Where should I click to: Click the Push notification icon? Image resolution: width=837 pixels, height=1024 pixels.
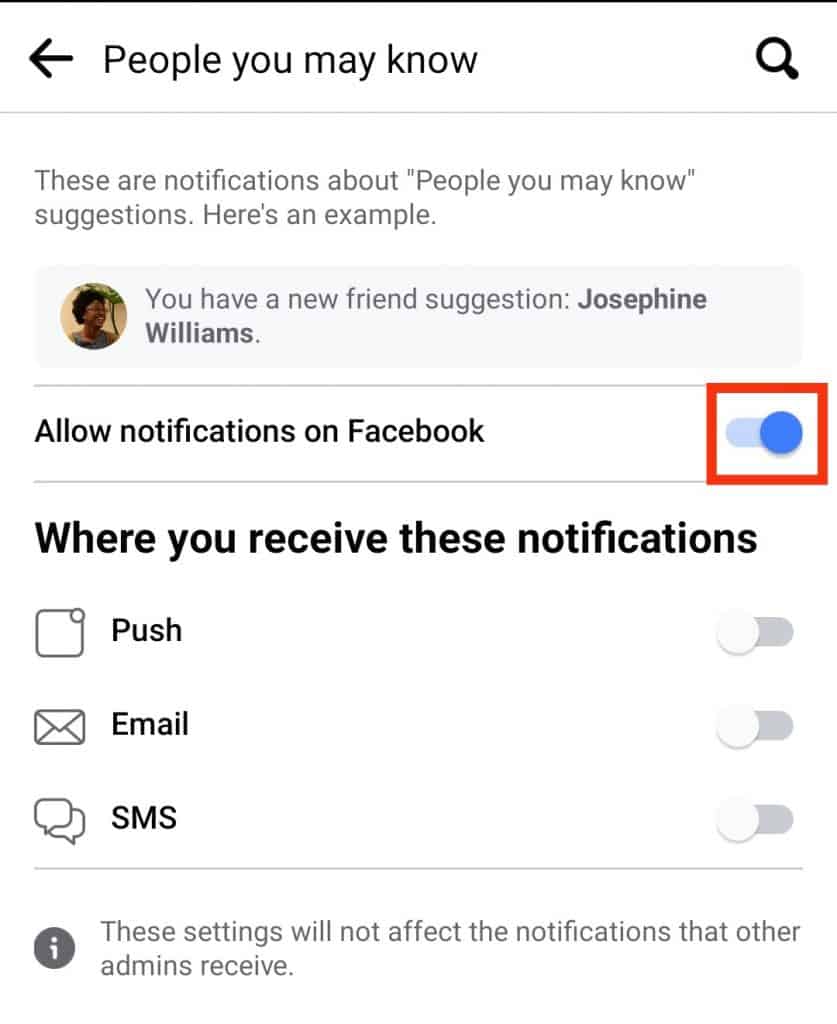pos(58,631)
